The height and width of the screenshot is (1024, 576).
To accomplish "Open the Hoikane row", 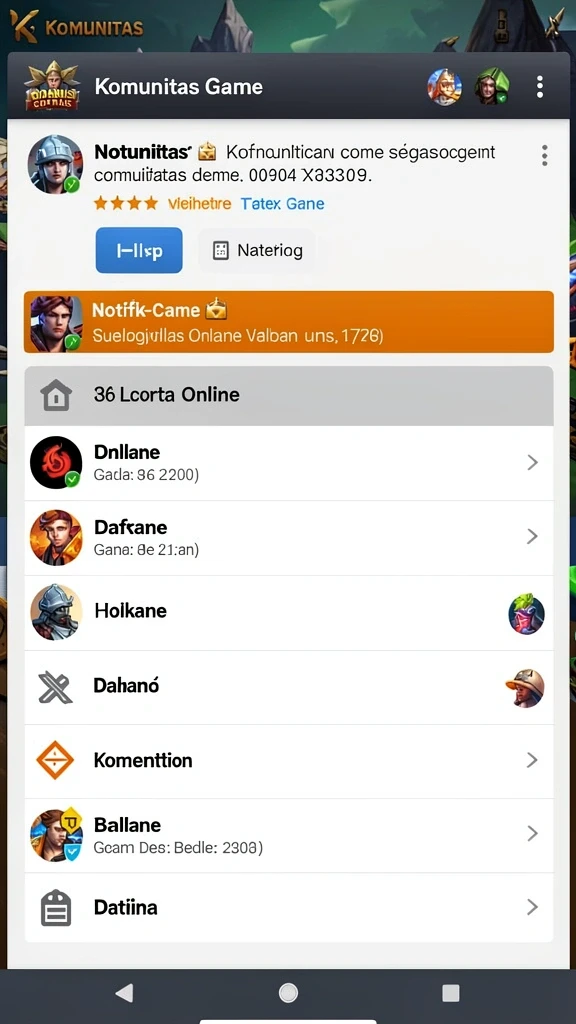I will click(x=289, y=613).
